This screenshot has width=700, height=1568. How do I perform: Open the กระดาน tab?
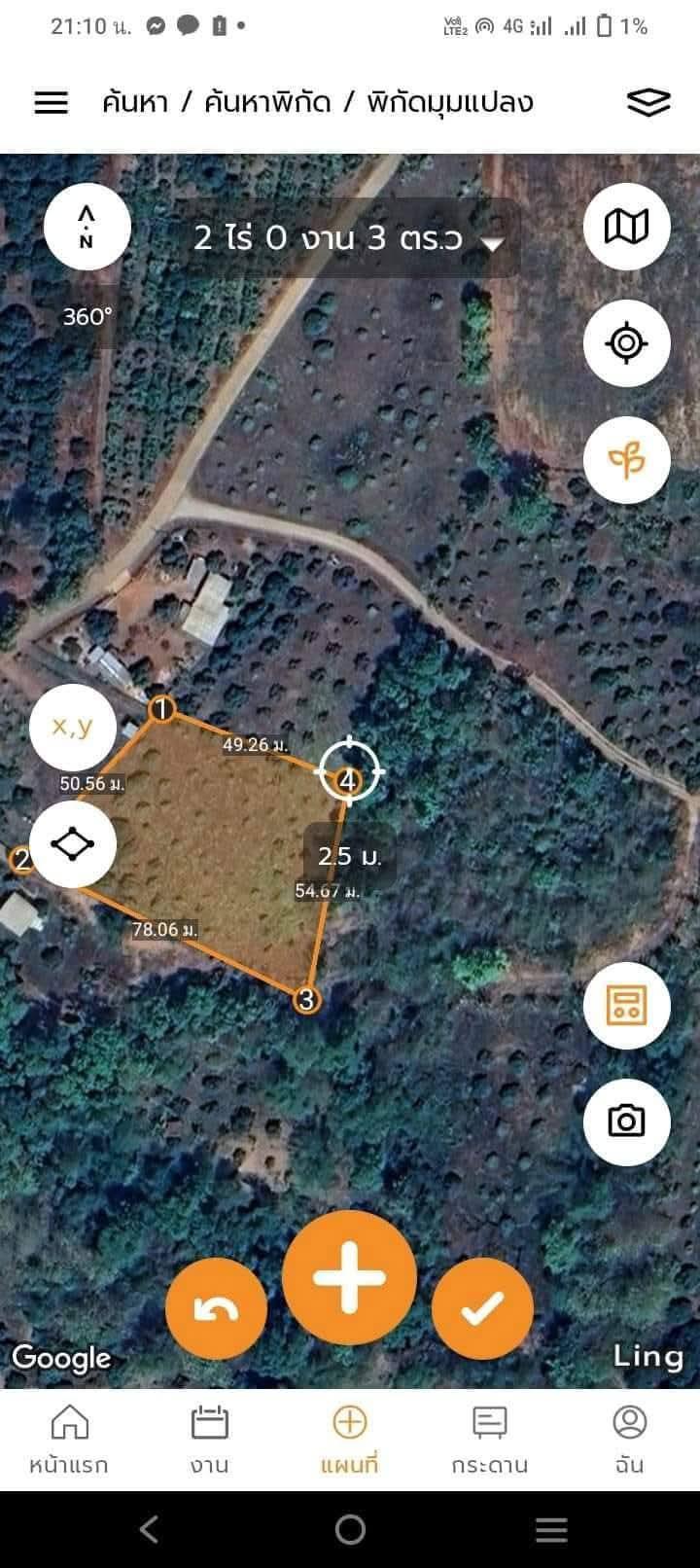489,1440
